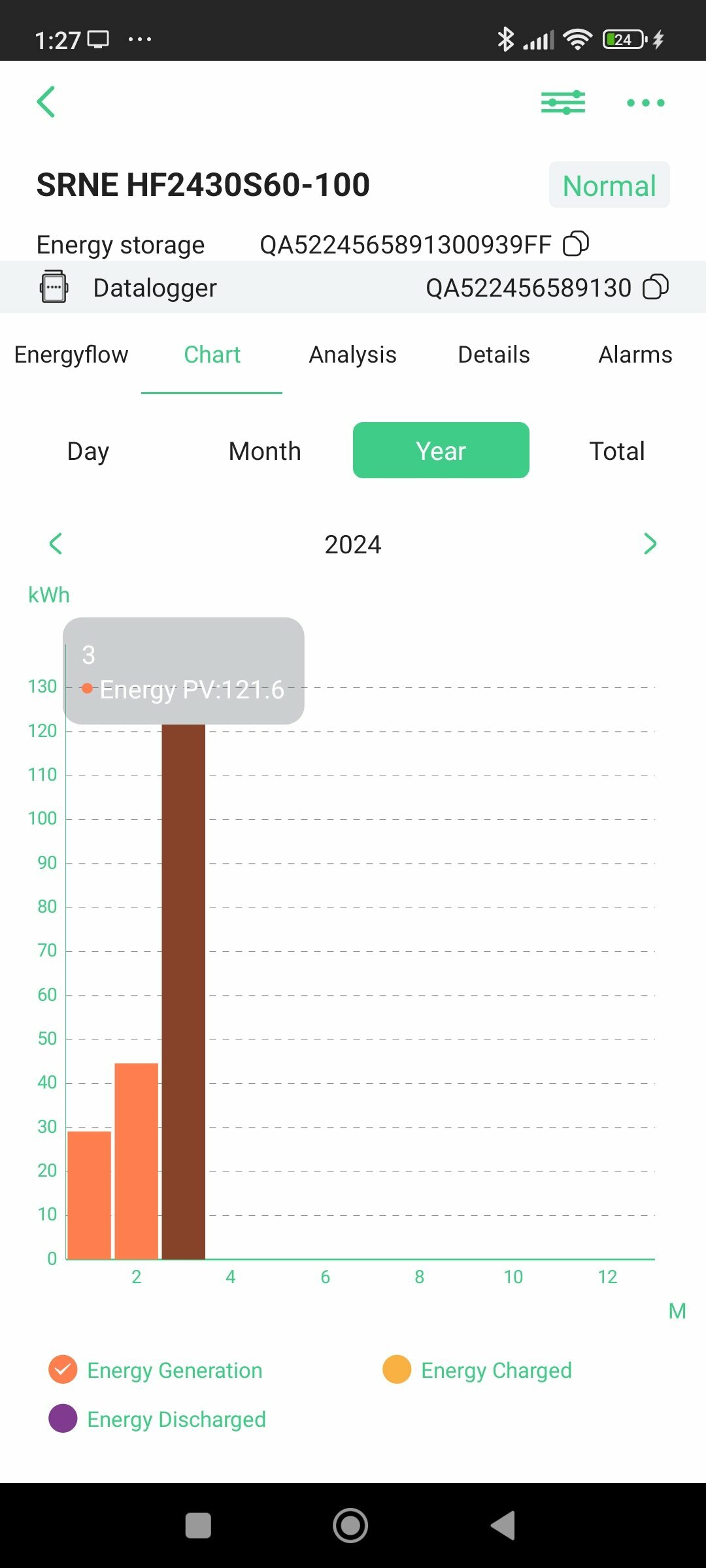Toggle the Energy Generation series

point(156,1370)
